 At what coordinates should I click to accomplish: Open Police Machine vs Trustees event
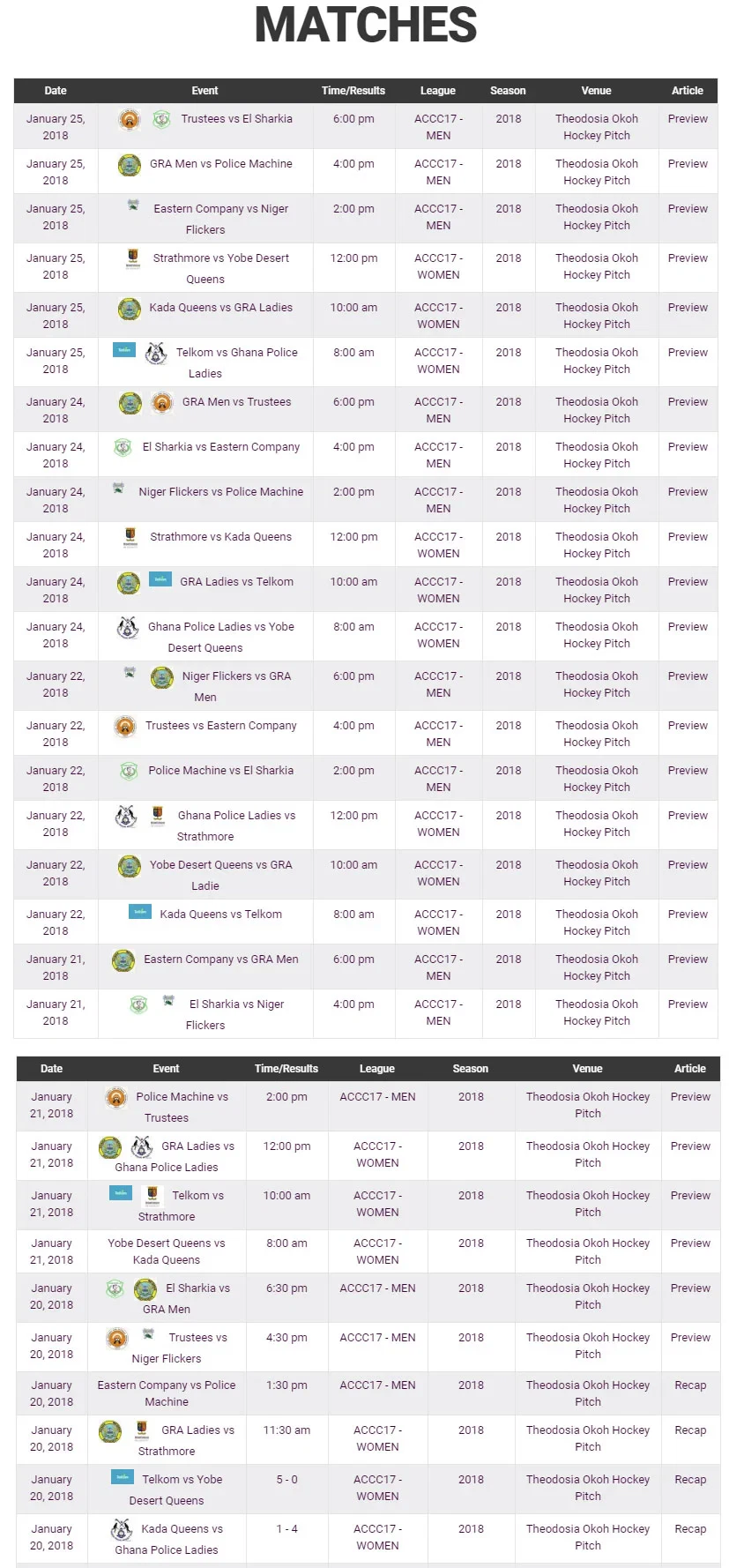(x=182, y=1097)
